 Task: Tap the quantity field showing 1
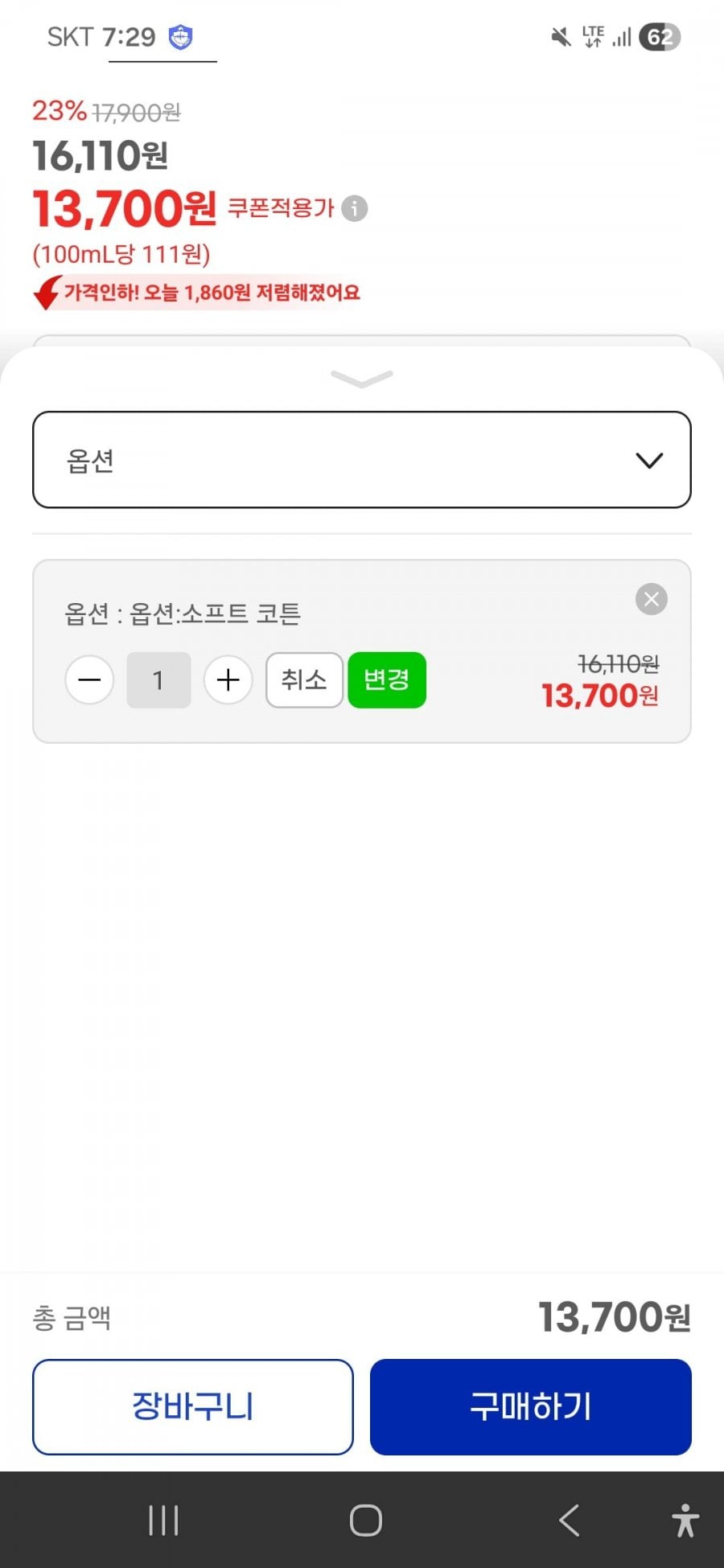coord(158,680)
